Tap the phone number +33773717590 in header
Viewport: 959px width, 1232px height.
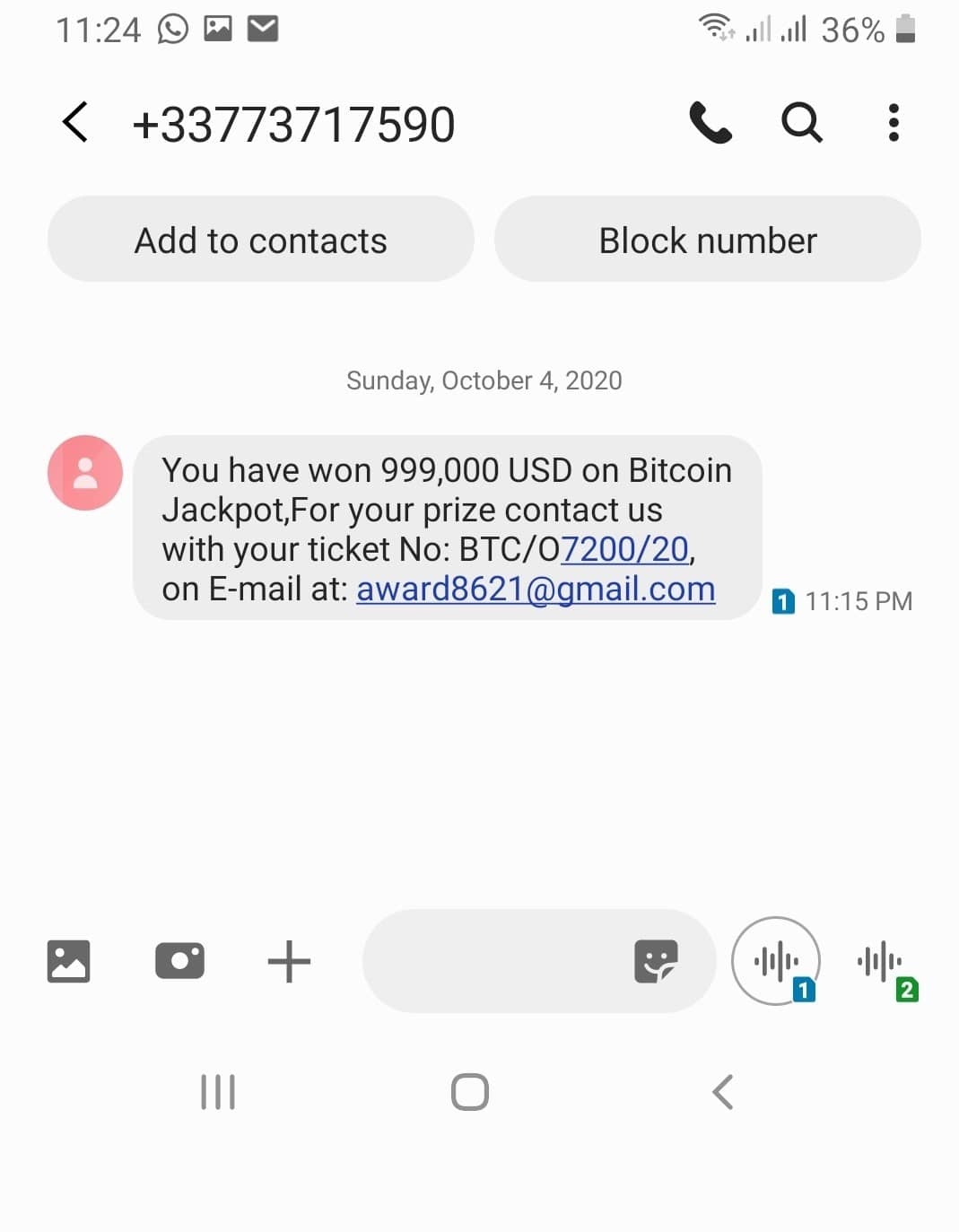pos(294,123)
